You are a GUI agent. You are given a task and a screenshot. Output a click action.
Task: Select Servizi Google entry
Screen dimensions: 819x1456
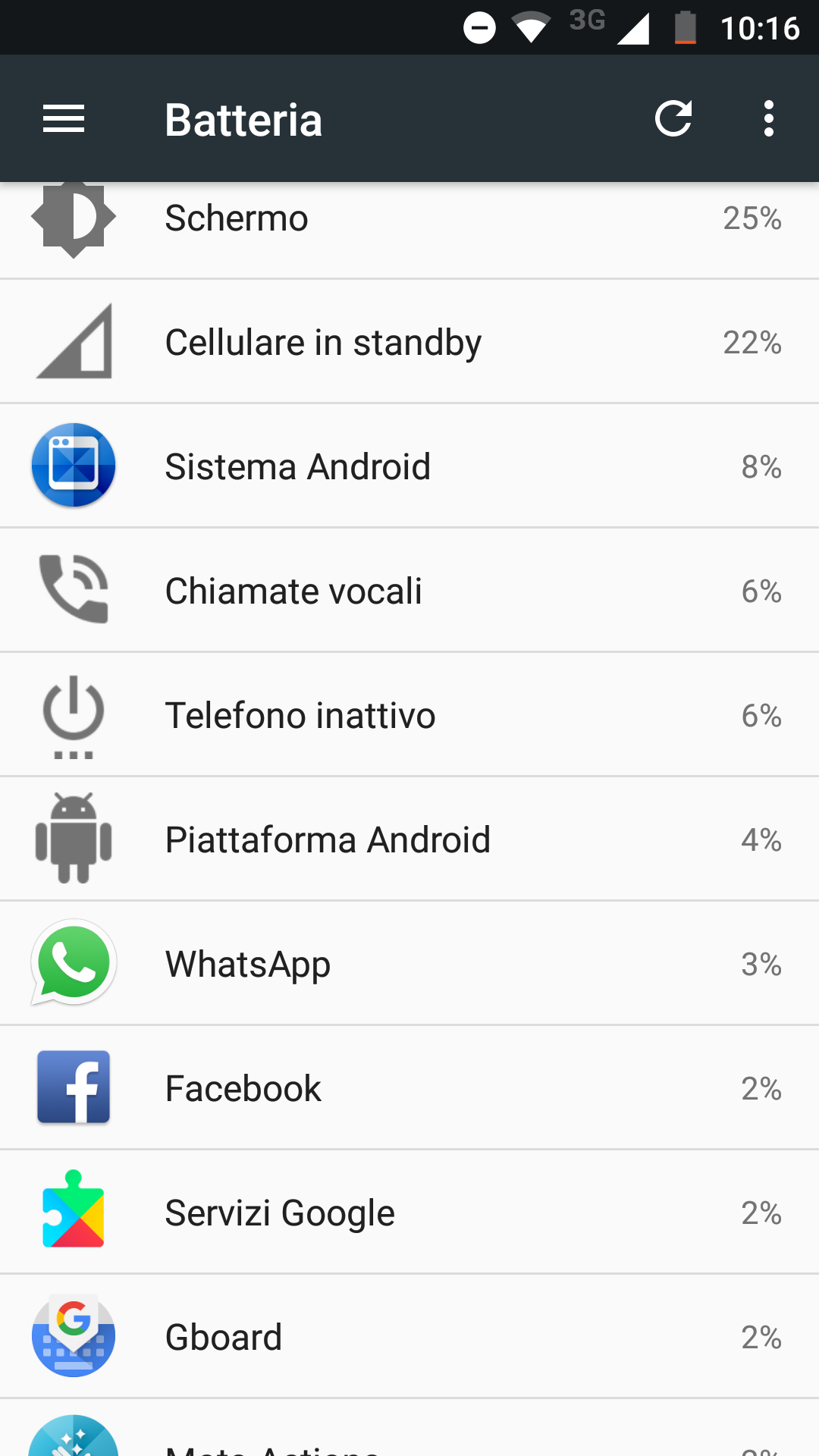(x=409, y=1213)
